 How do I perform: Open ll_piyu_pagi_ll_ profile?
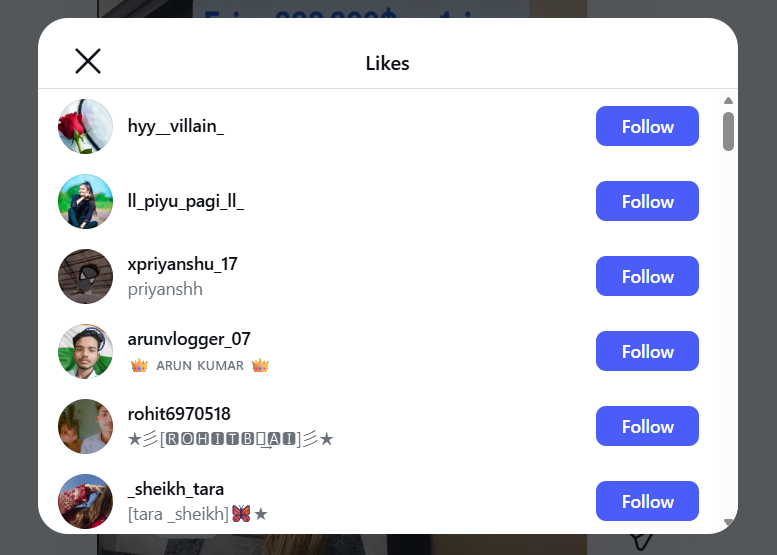[x=186, y=202]
